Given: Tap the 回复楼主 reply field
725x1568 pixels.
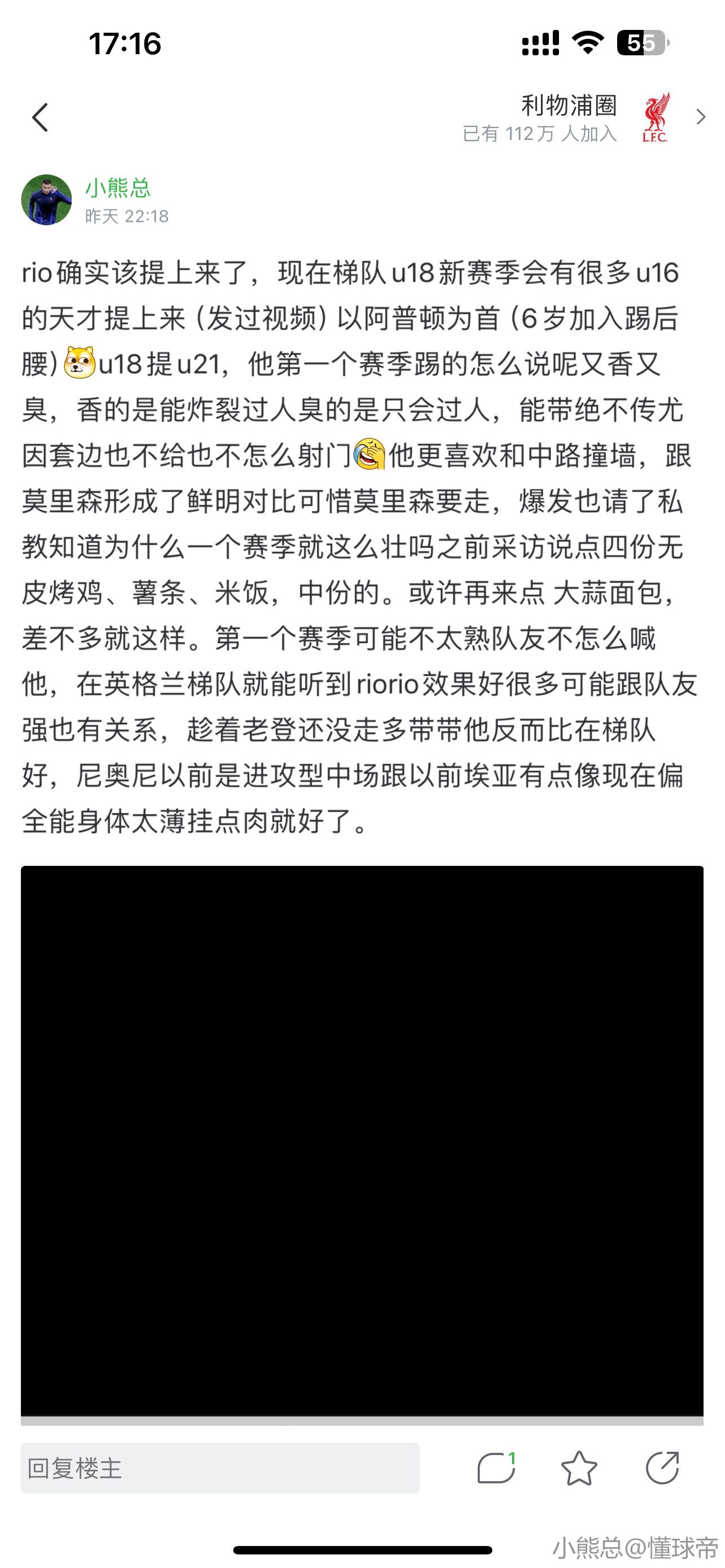Looking at the screenshot, I should (220, 1468).
